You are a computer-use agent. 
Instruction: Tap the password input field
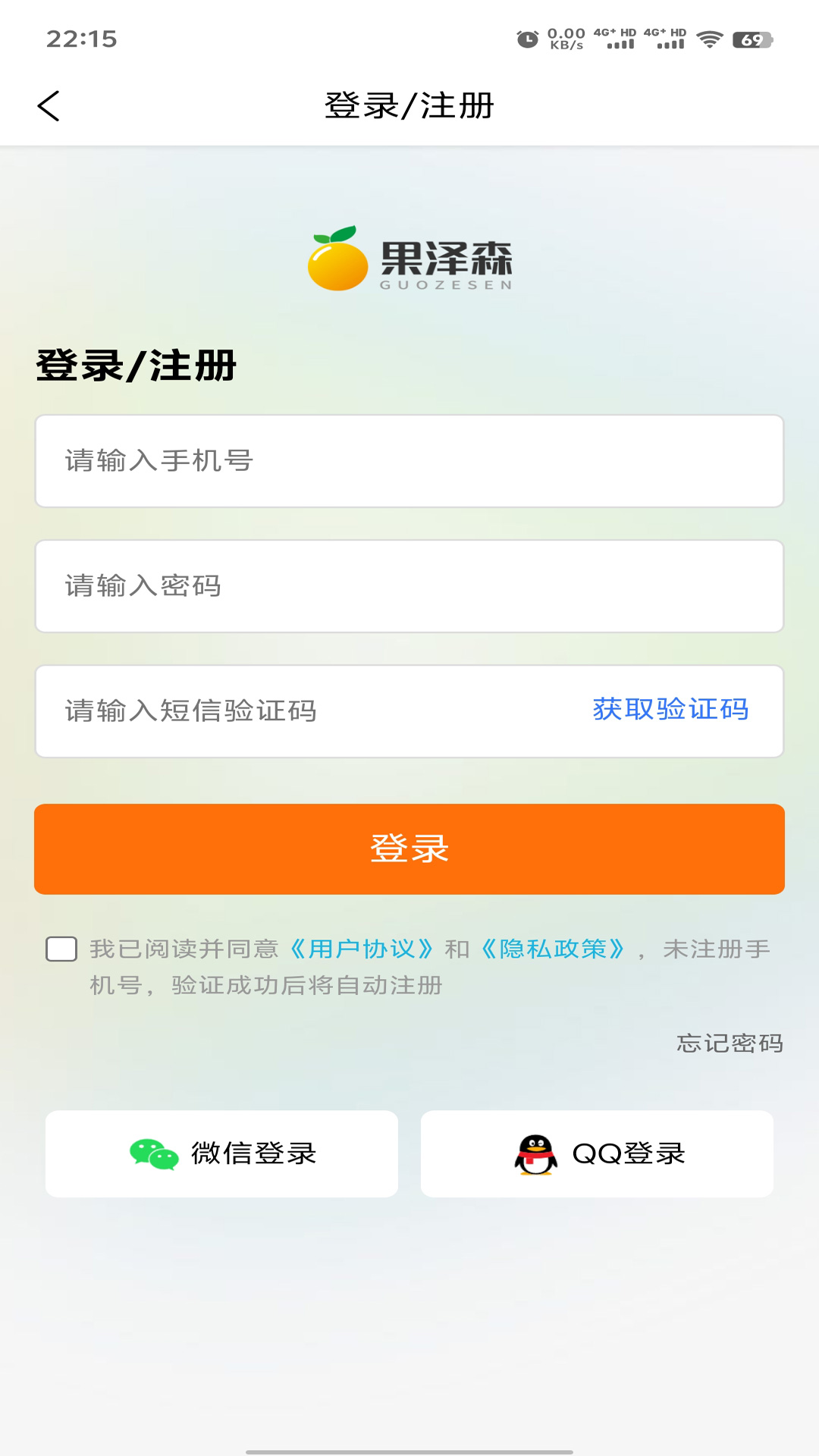pyautogui.click(x=409, y=585)
